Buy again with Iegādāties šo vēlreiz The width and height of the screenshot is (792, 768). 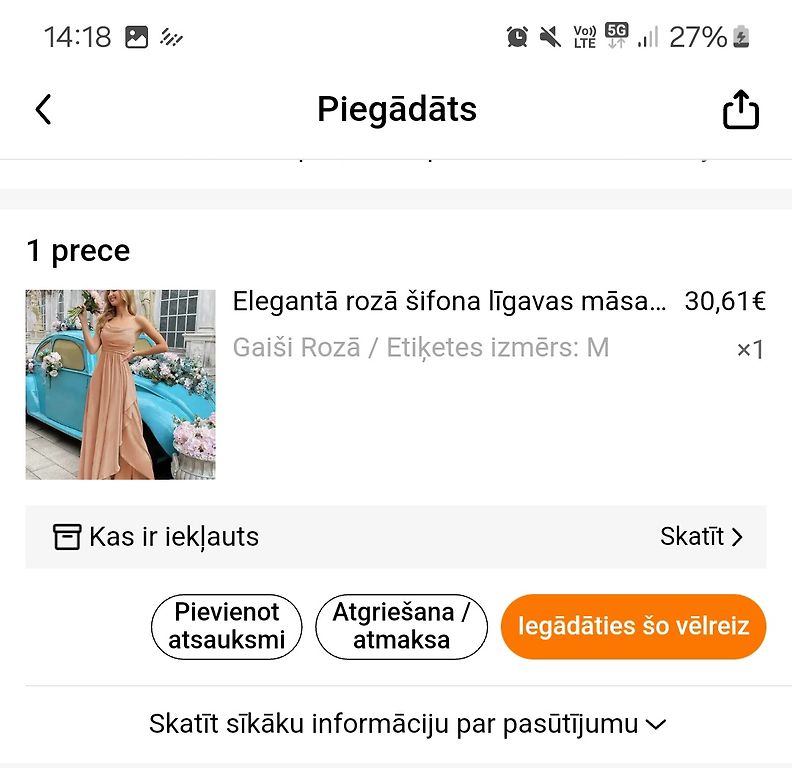[633, 626]
